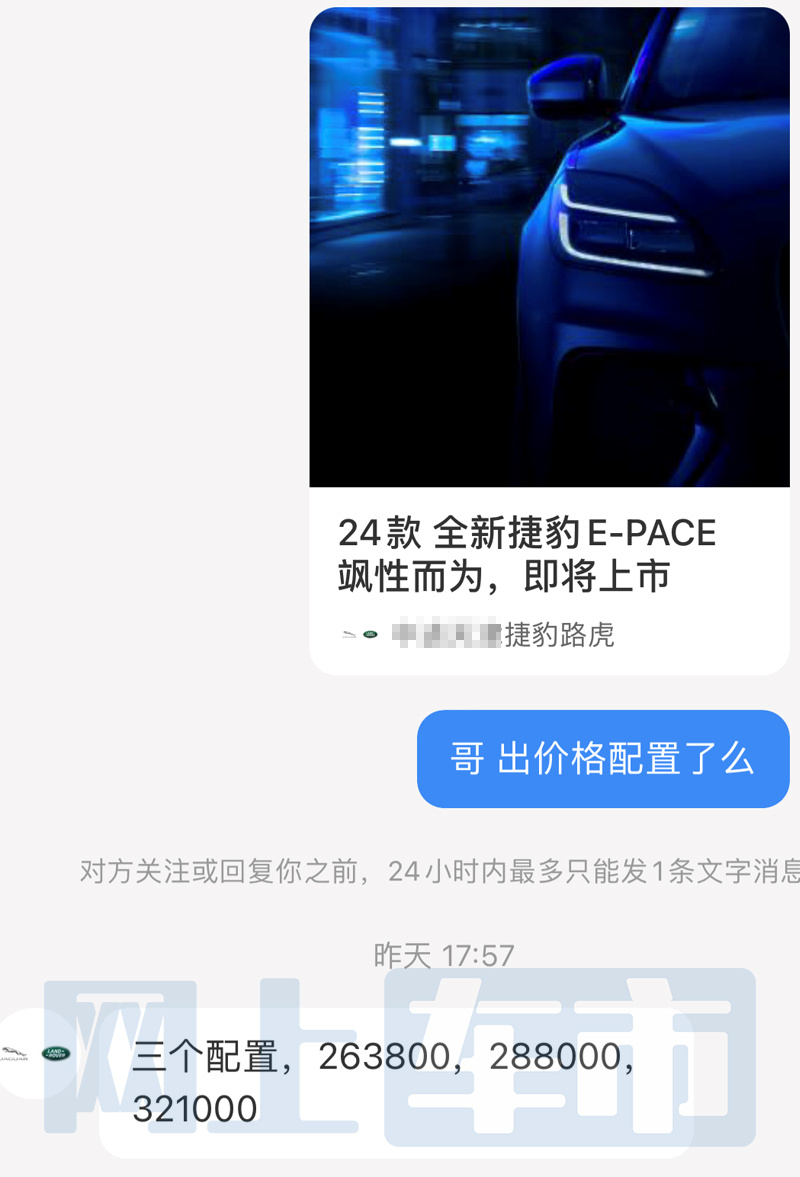Open the shared 24款 全新捷豹E-PACE card

(x=549, y=340)
